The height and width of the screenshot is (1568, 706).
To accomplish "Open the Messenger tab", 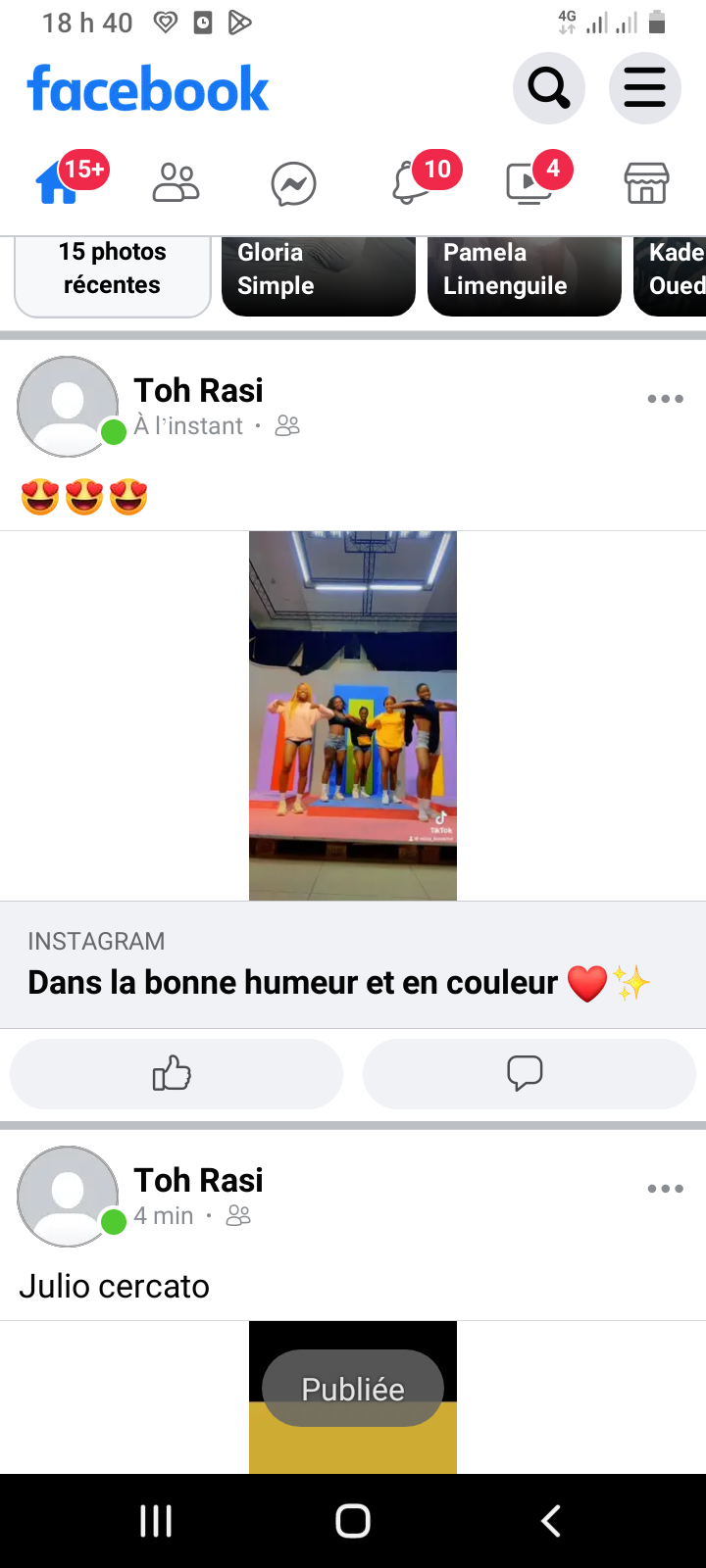I will tap(293, 183).
